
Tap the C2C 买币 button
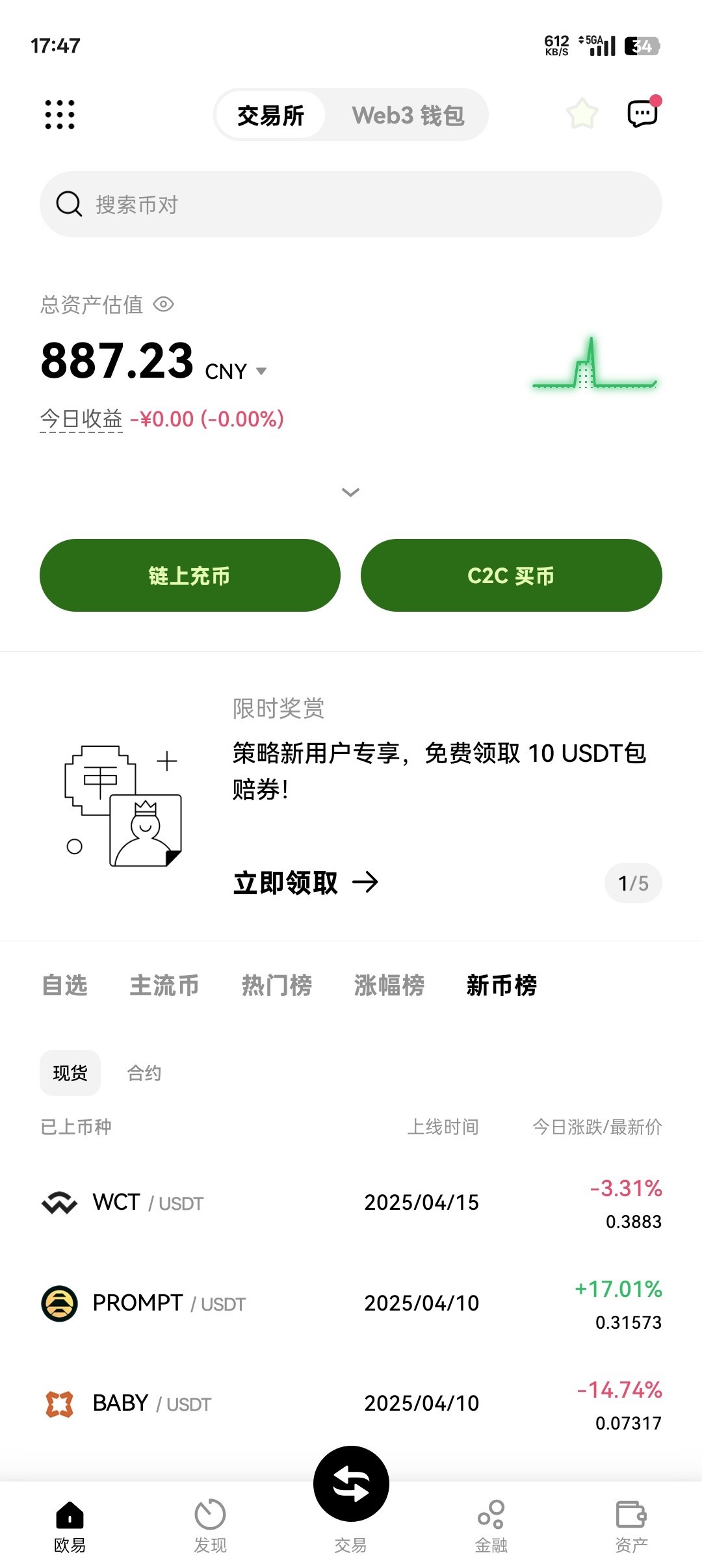[x=511, y=575]
